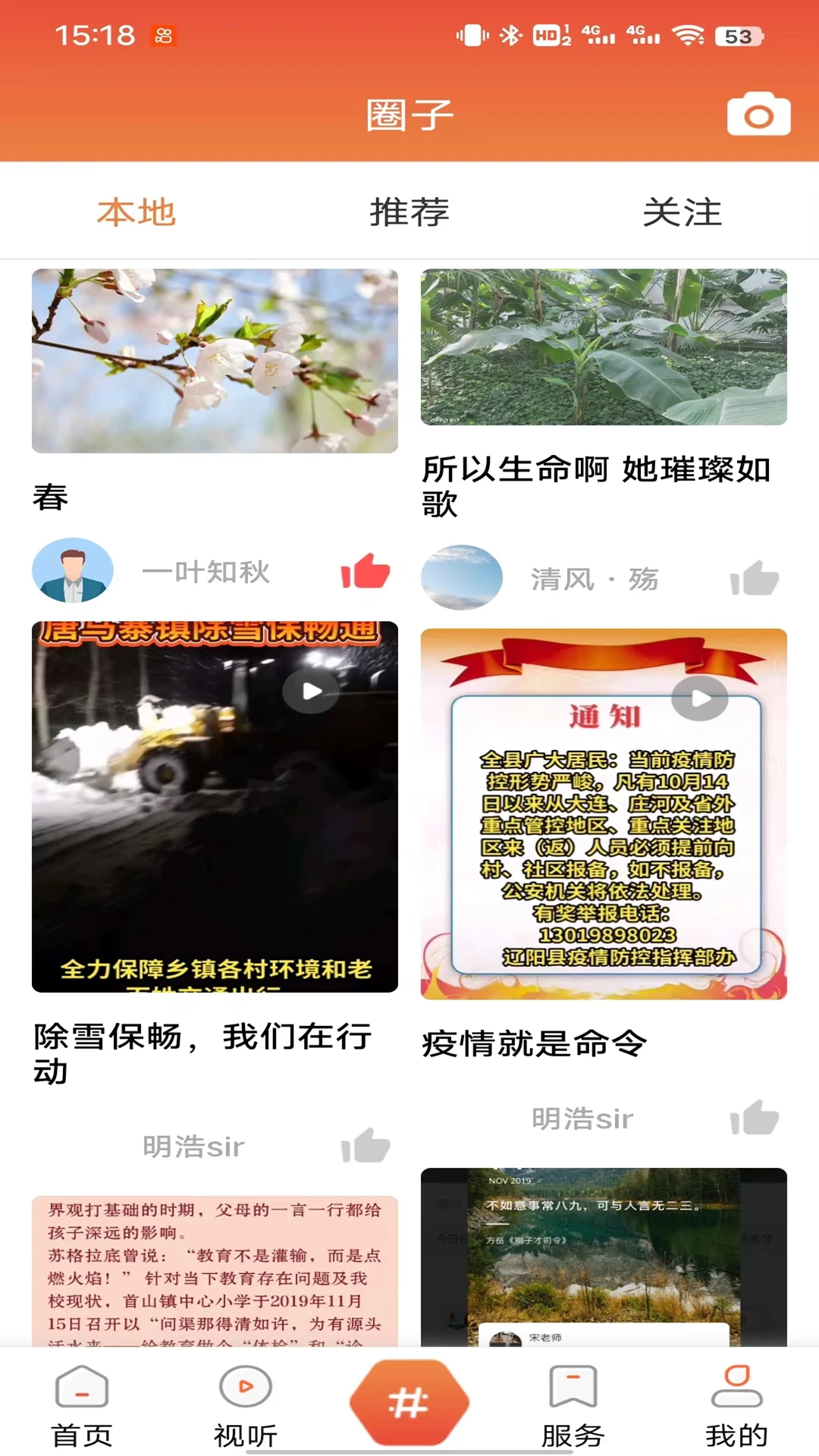Image resolution: width=819 pixels, height=1456 pixels.
Task: View 一叶知秋's profile avatar
Action: (x=72, y=570)
